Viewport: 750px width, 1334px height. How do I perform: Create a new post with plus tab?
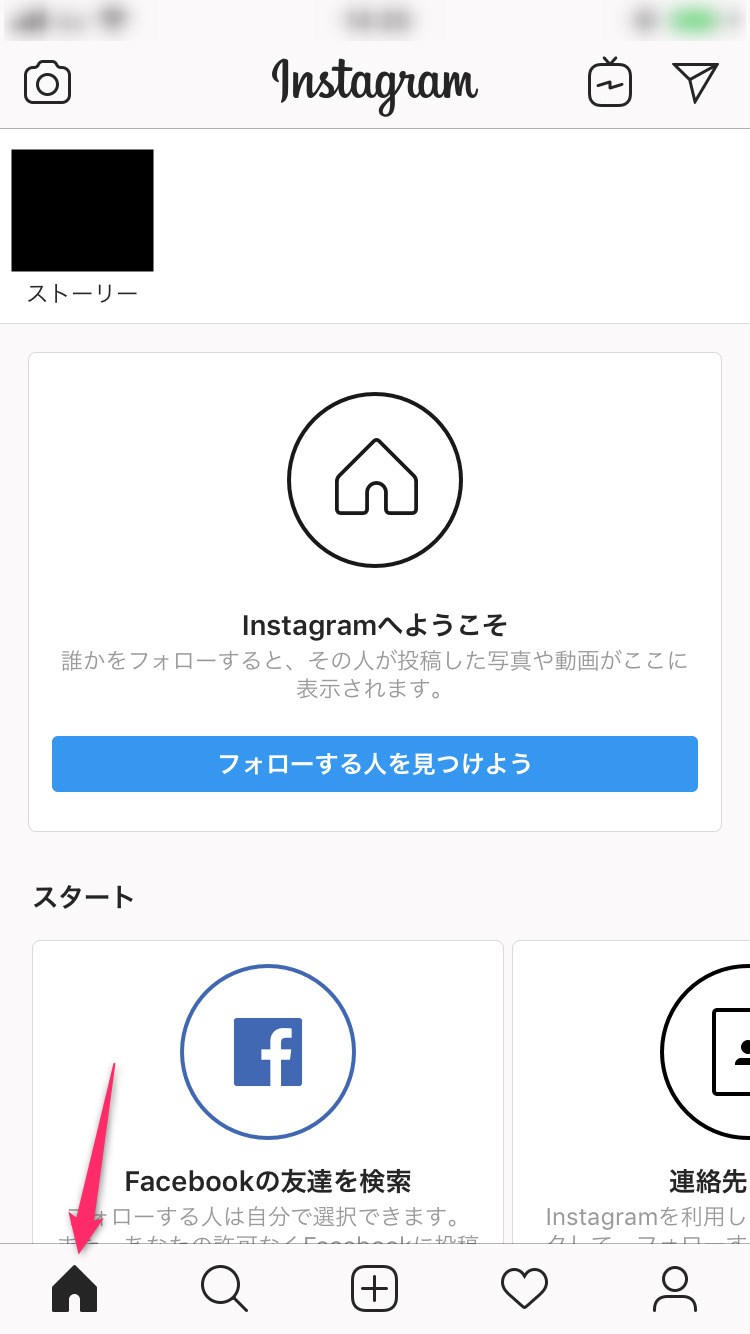[375, 1288]
